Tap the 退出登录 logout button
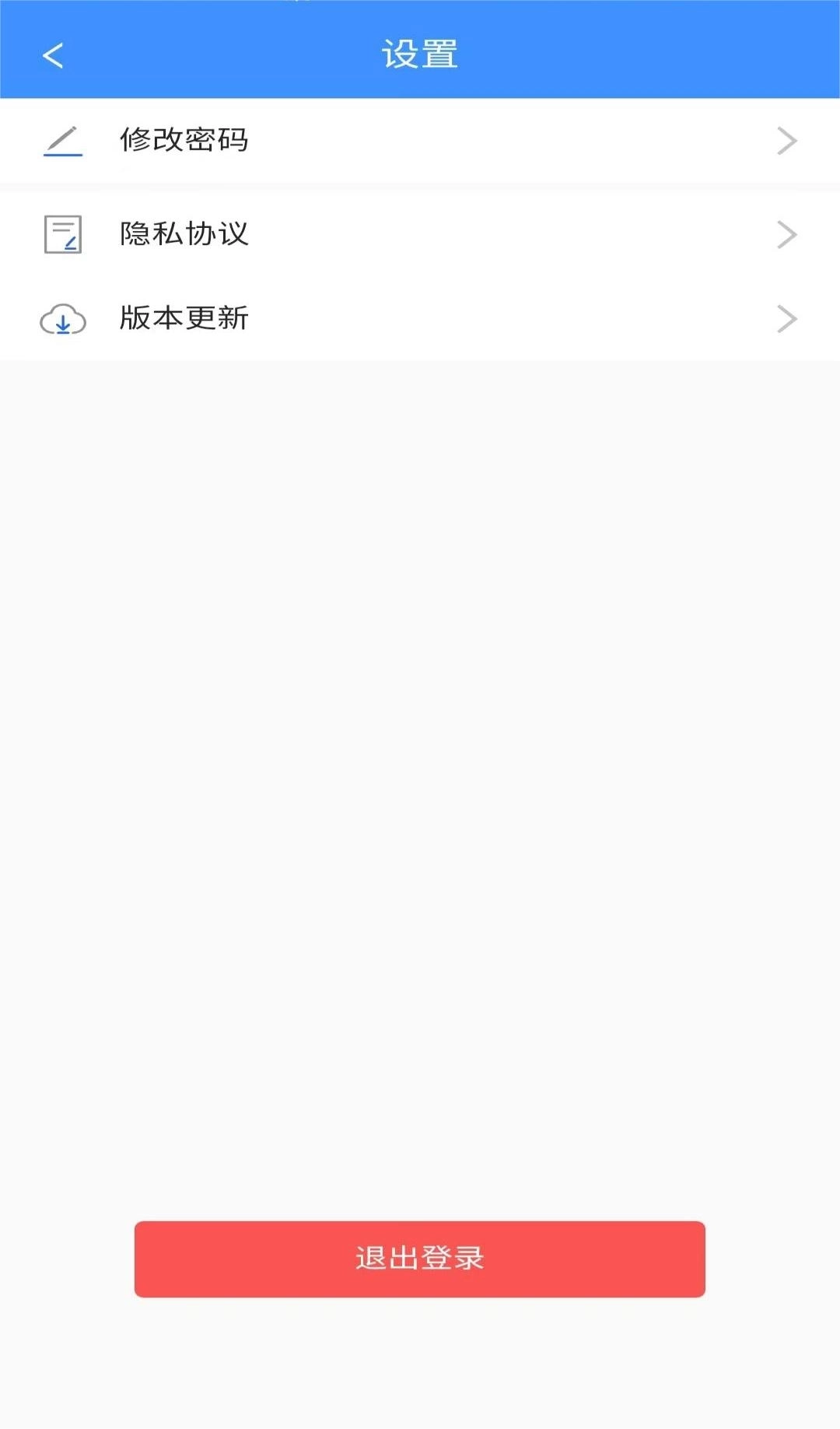The width and height of the screenshot is (840, 1429). coord(420,1259)
